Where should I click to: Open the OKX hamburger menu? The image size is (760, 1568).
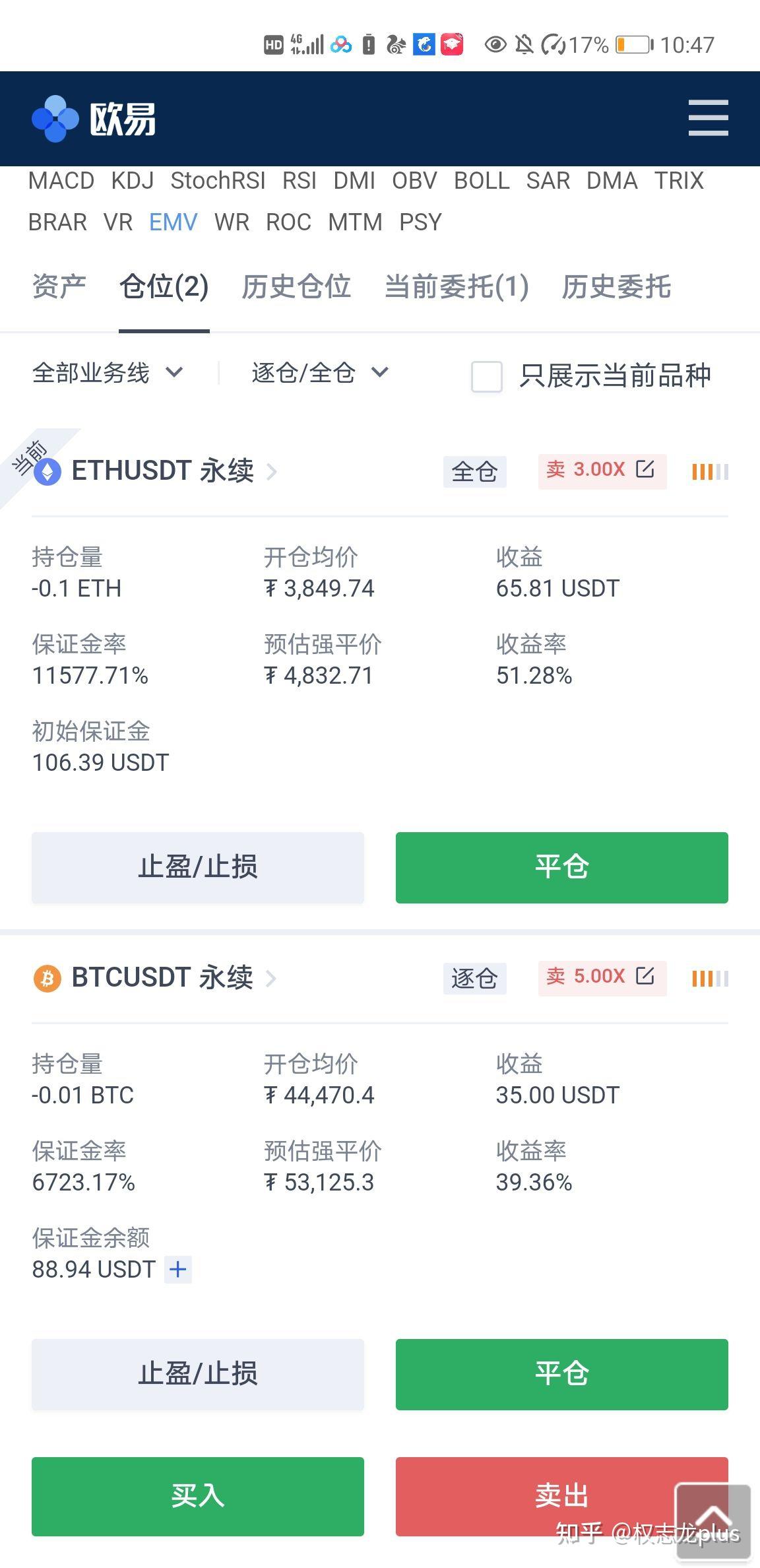click(x=707, y=118)
